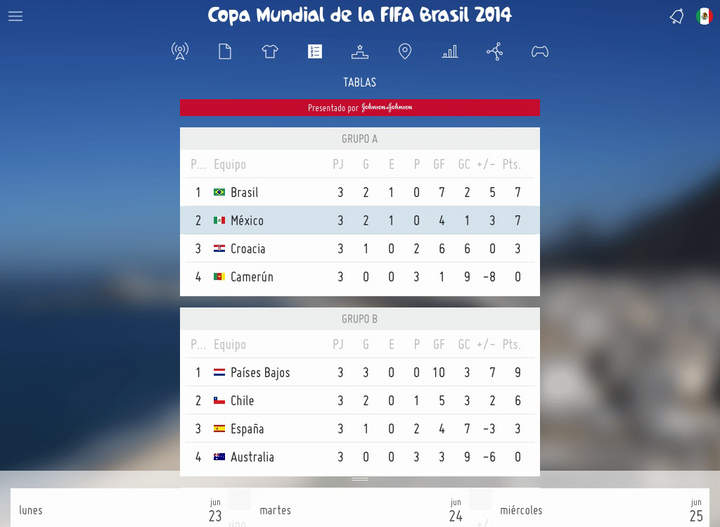
Task: Open the hamburger drawer menu
Action: pyautogui.click(x=15, y=16)
